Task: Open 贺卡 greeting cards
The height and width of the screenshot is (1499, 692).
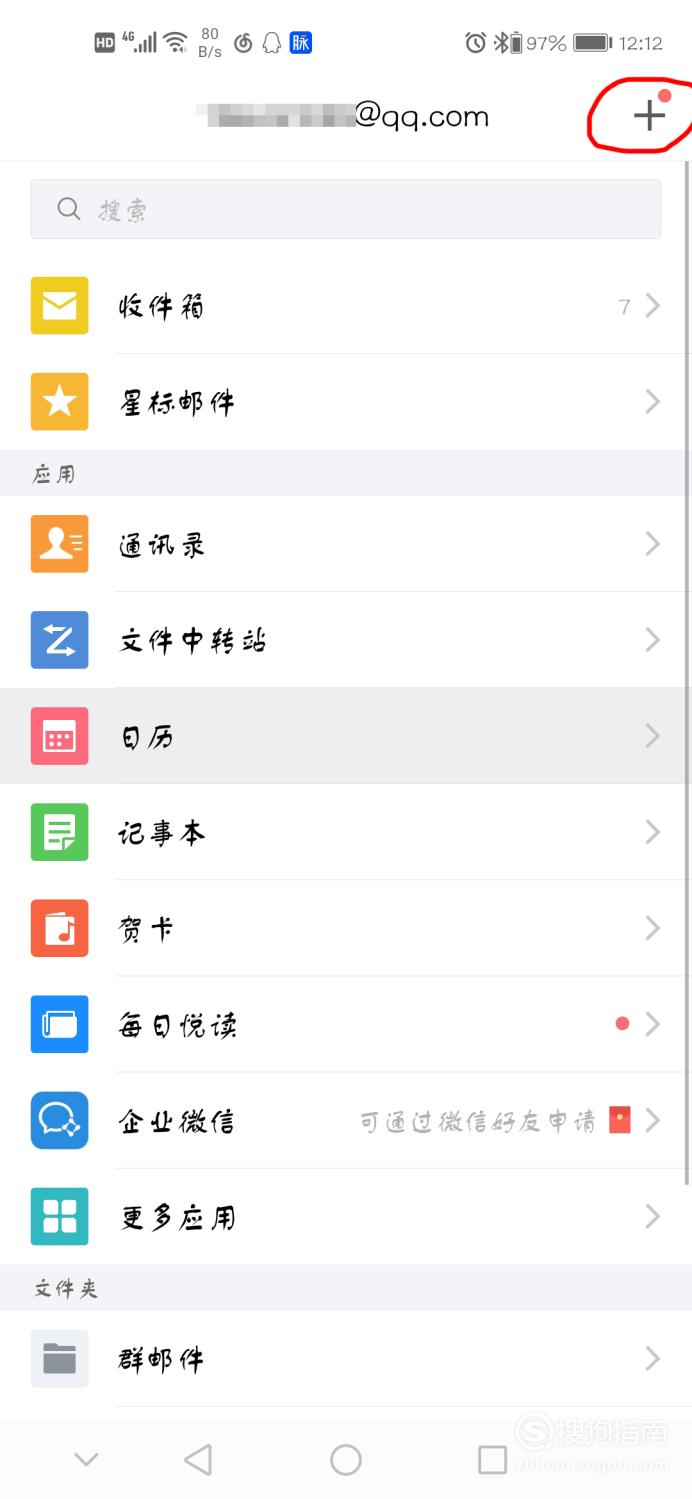Action: pyautogui.click(x=345, y=928)
